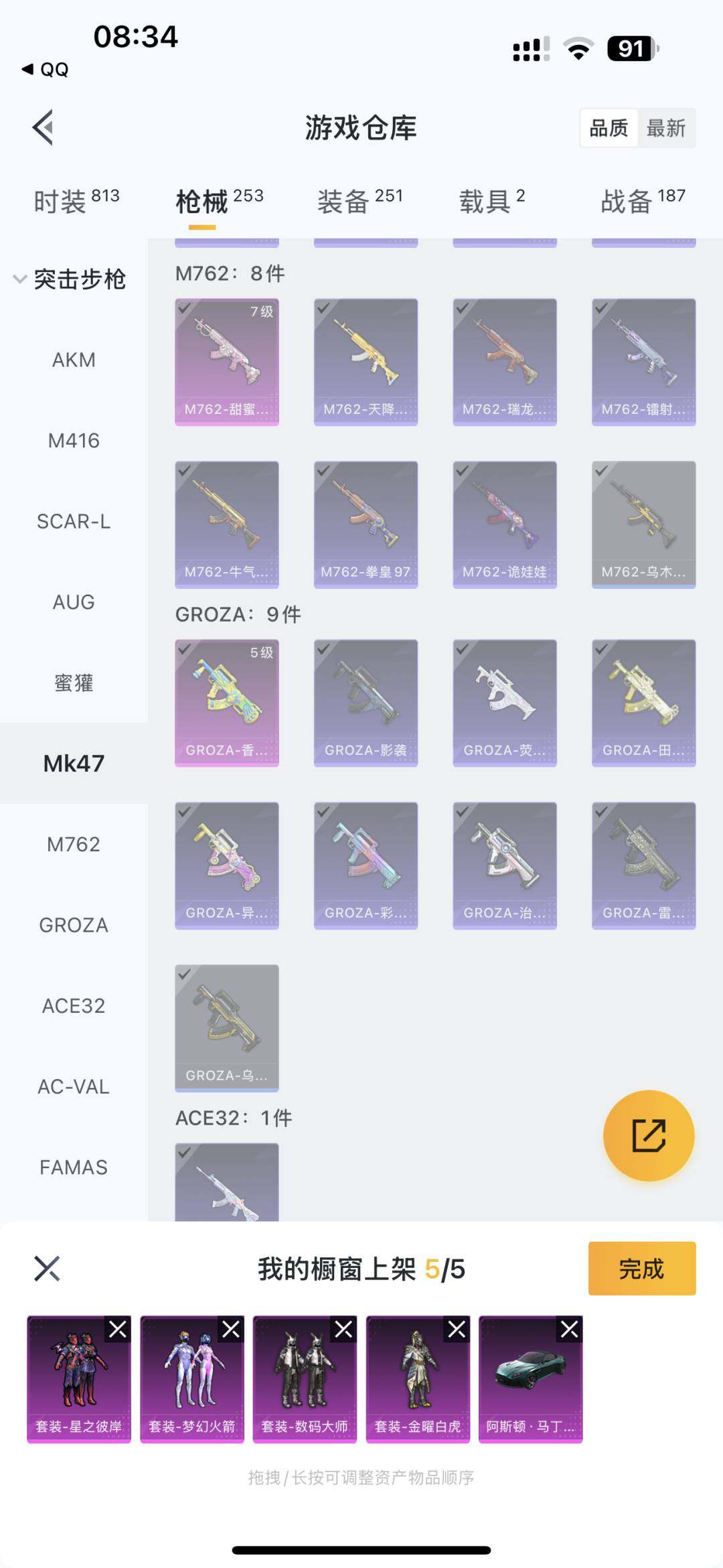Screen dimensions: 723x1568
Task: Select the M762-拳皇97 skin
Action: [366, 524]
